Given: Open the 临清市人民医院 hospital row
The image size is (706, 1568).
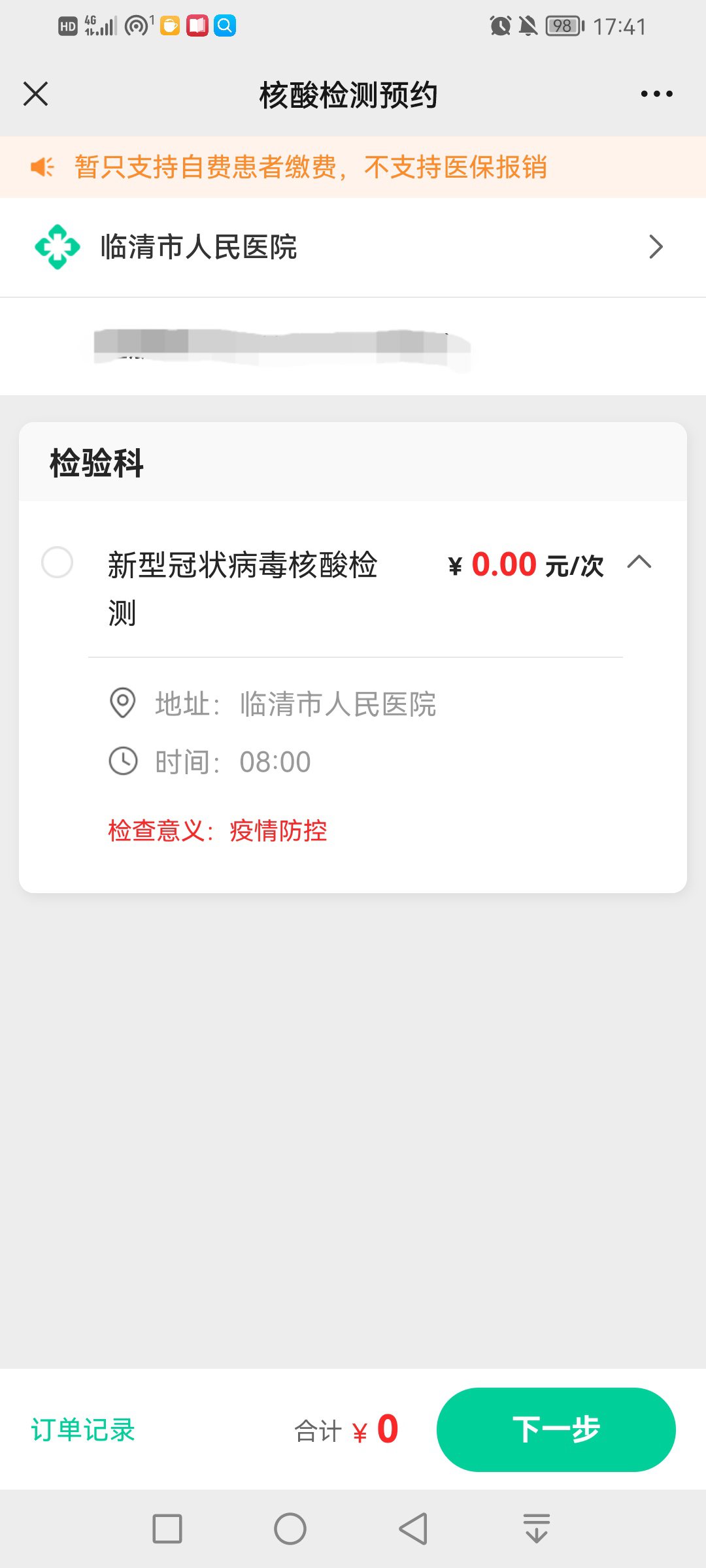Looking at the screenshot, I should click(x=353, y=247).
